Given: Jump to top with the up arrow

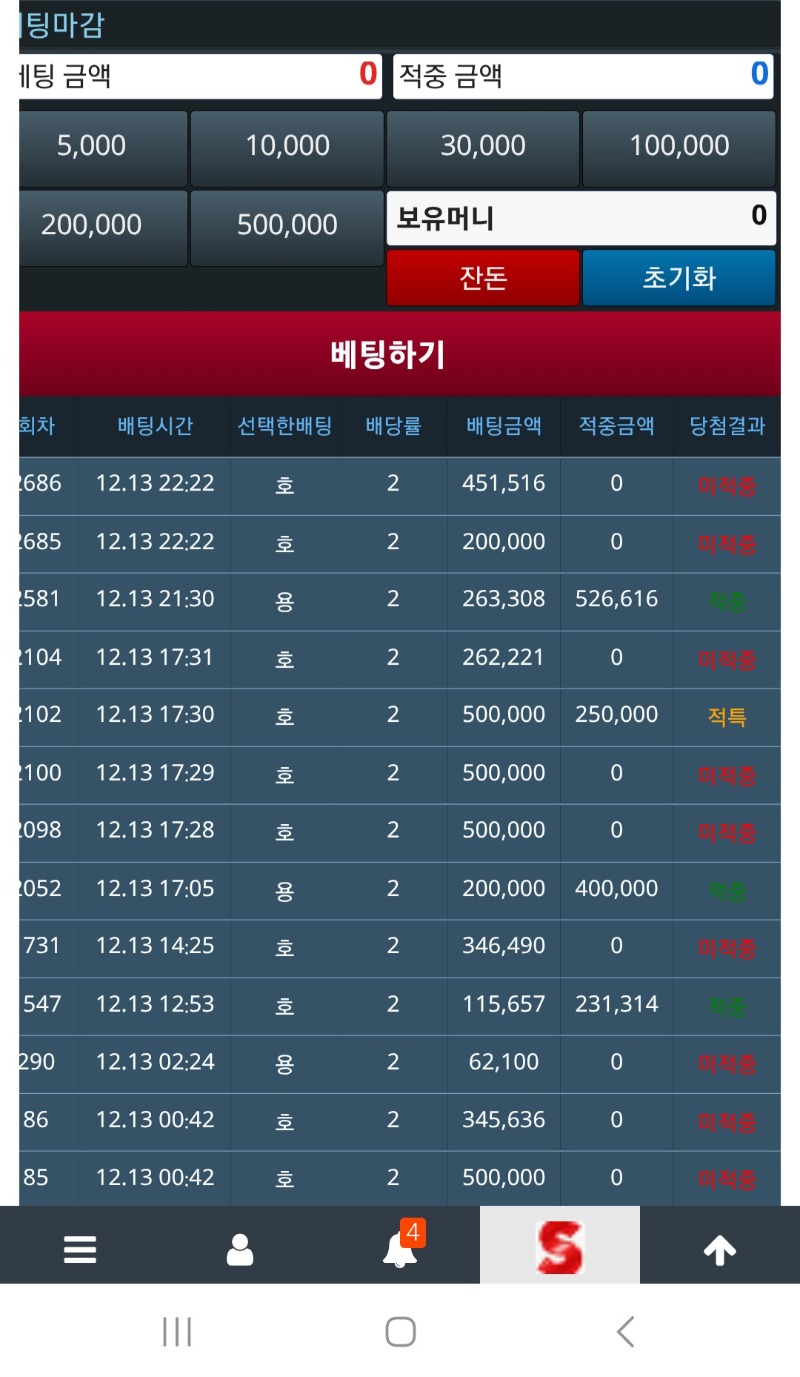Looking at the screenshot, I should pyautogui.click(x=720, y=1249).
